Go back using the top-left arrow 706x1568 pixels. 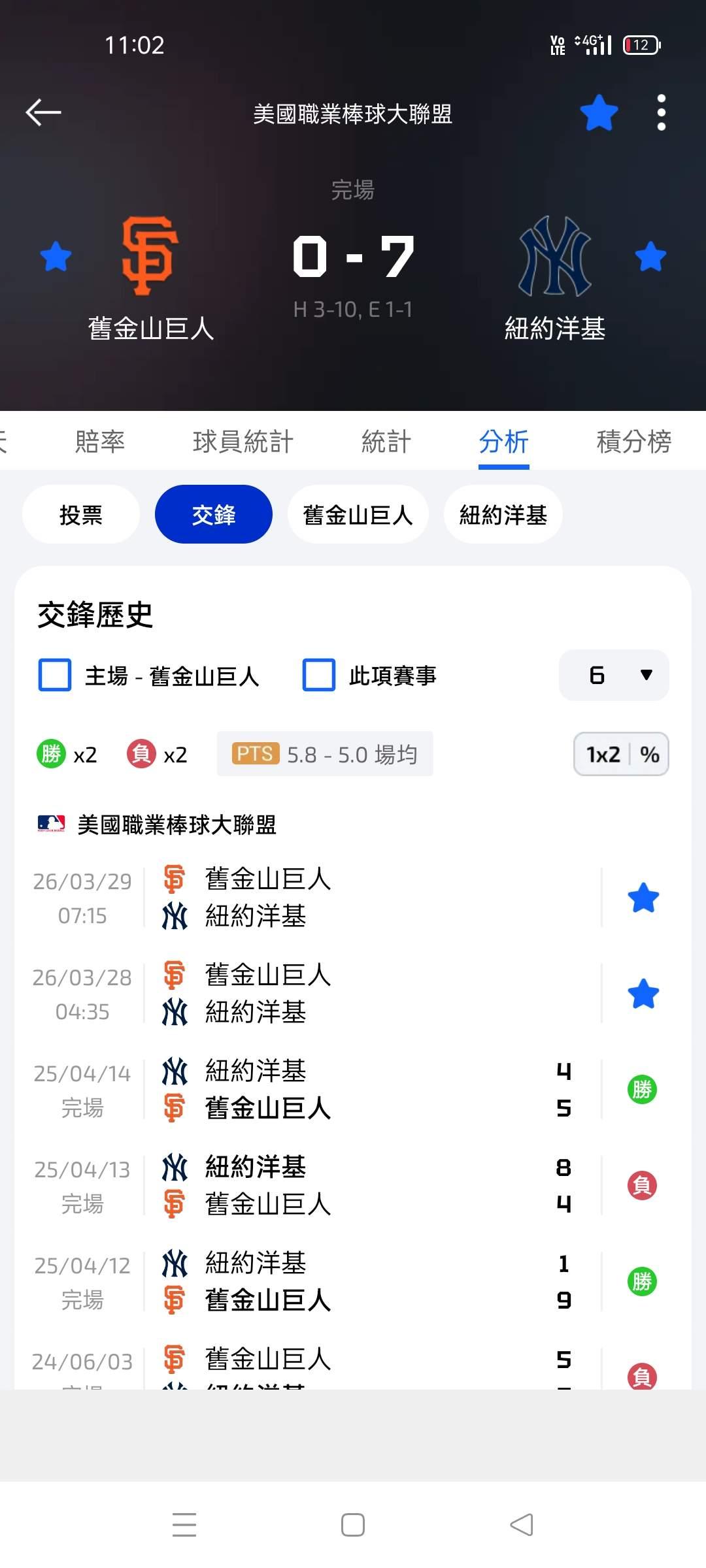(x=43, y=112)
